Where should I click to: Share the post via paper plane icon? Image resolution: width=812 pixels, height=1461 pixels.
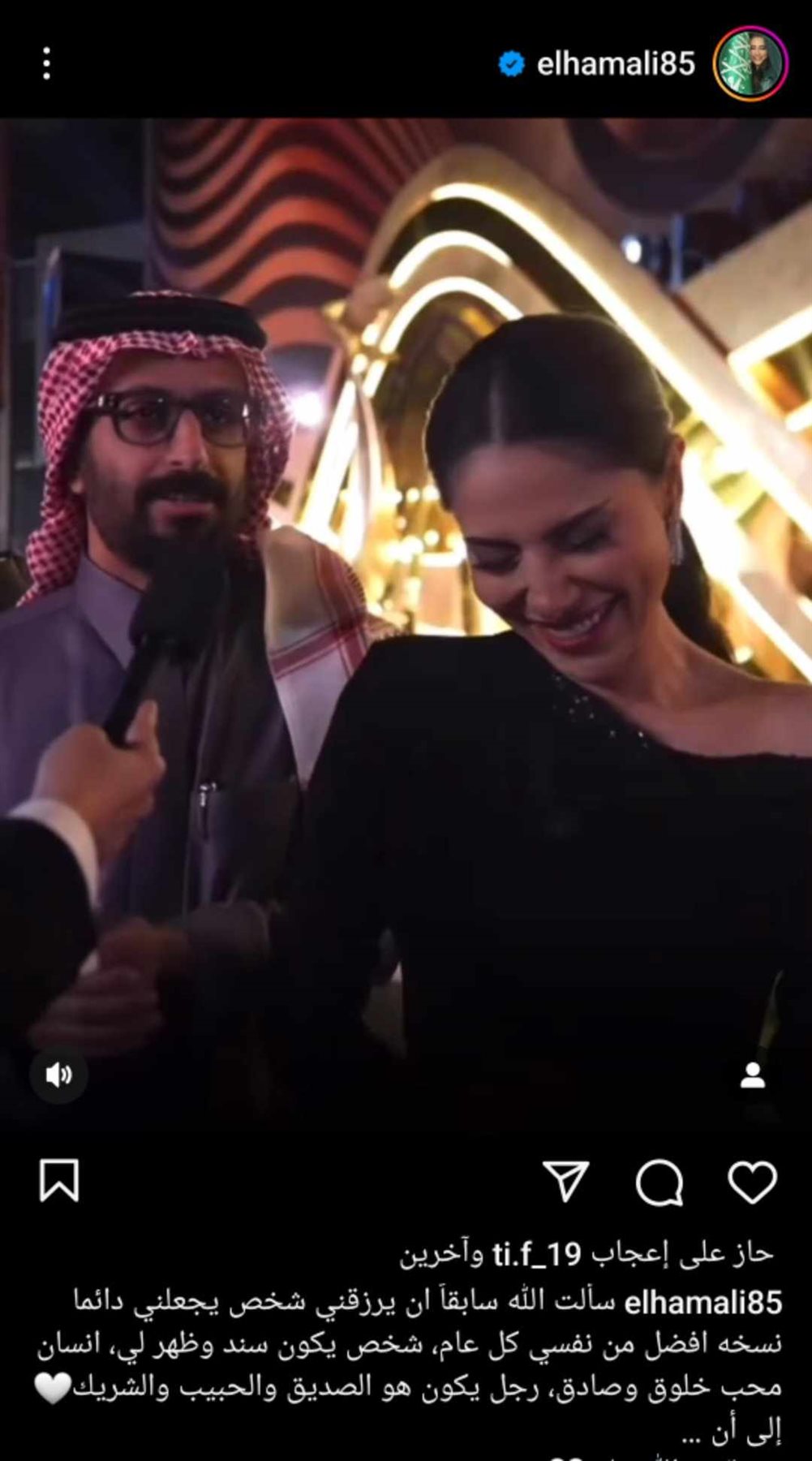point(565,1181)
